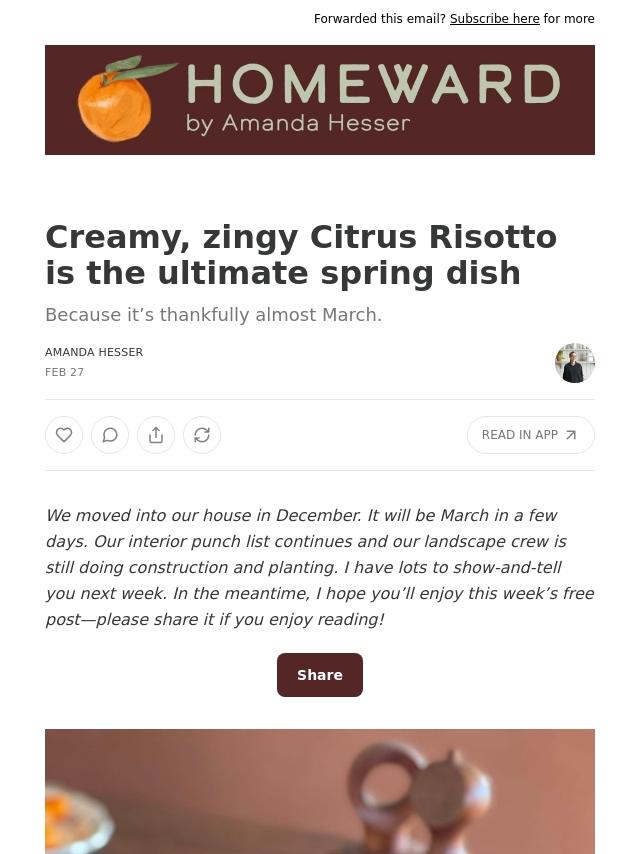This screenshot has height=854, width=640.
Task: Open Amanda Hesser's author avatar
Action: click(575, 363)
